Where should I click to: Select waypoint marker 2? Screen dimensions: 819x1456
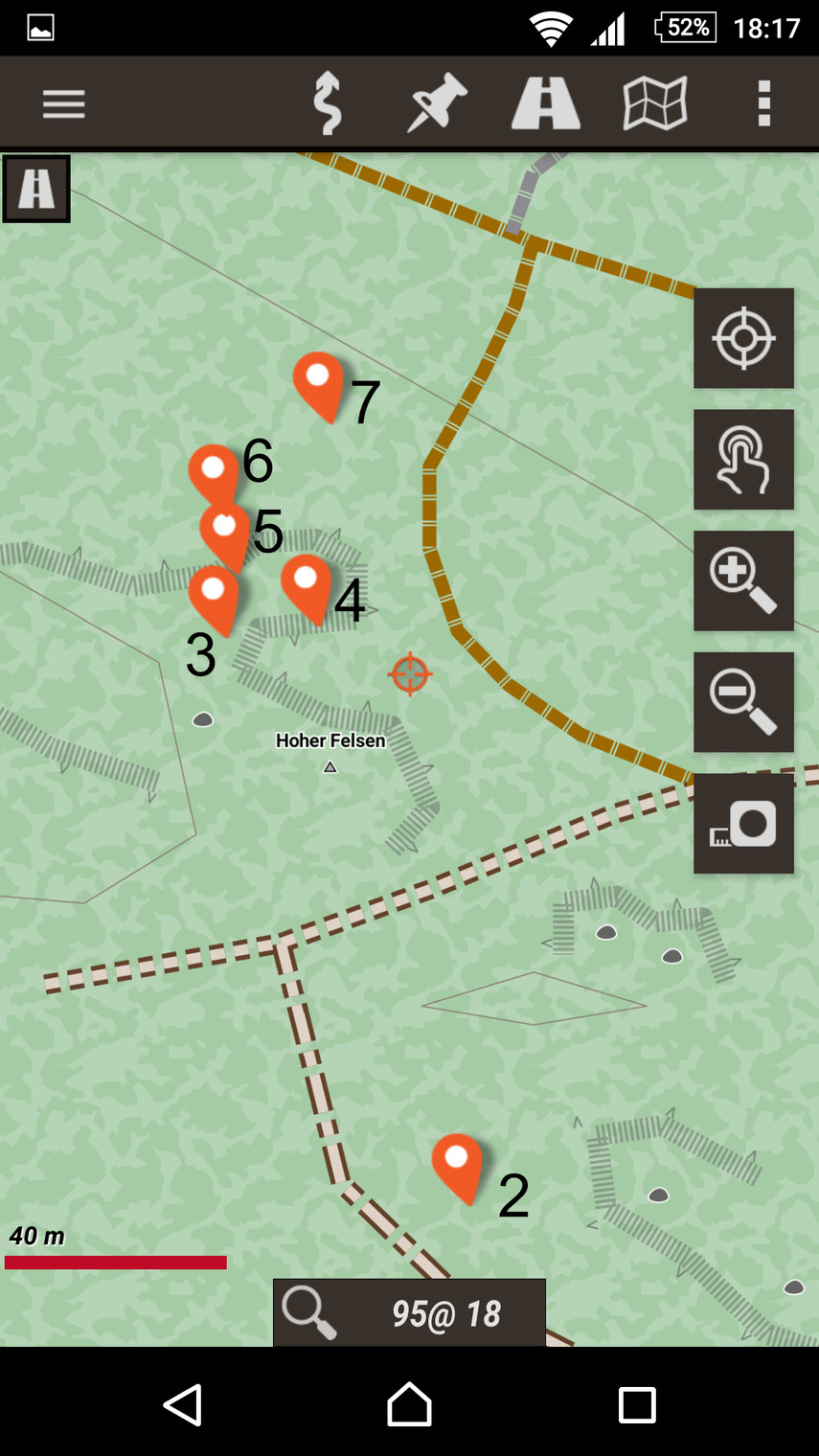pyautogui.click(x=457, y=1163)
